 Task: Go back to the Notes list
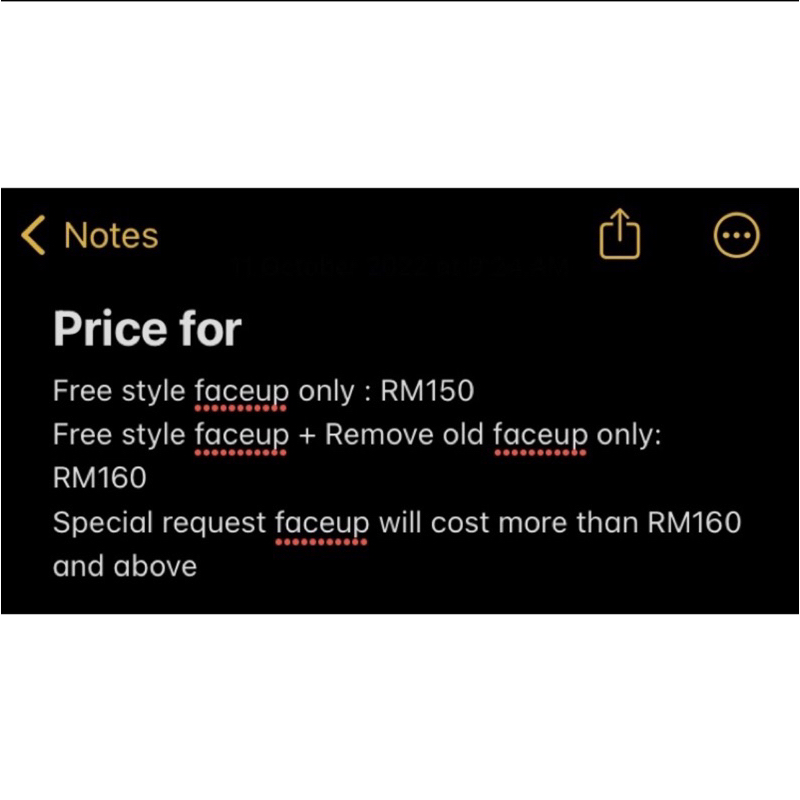coord(90,235)
